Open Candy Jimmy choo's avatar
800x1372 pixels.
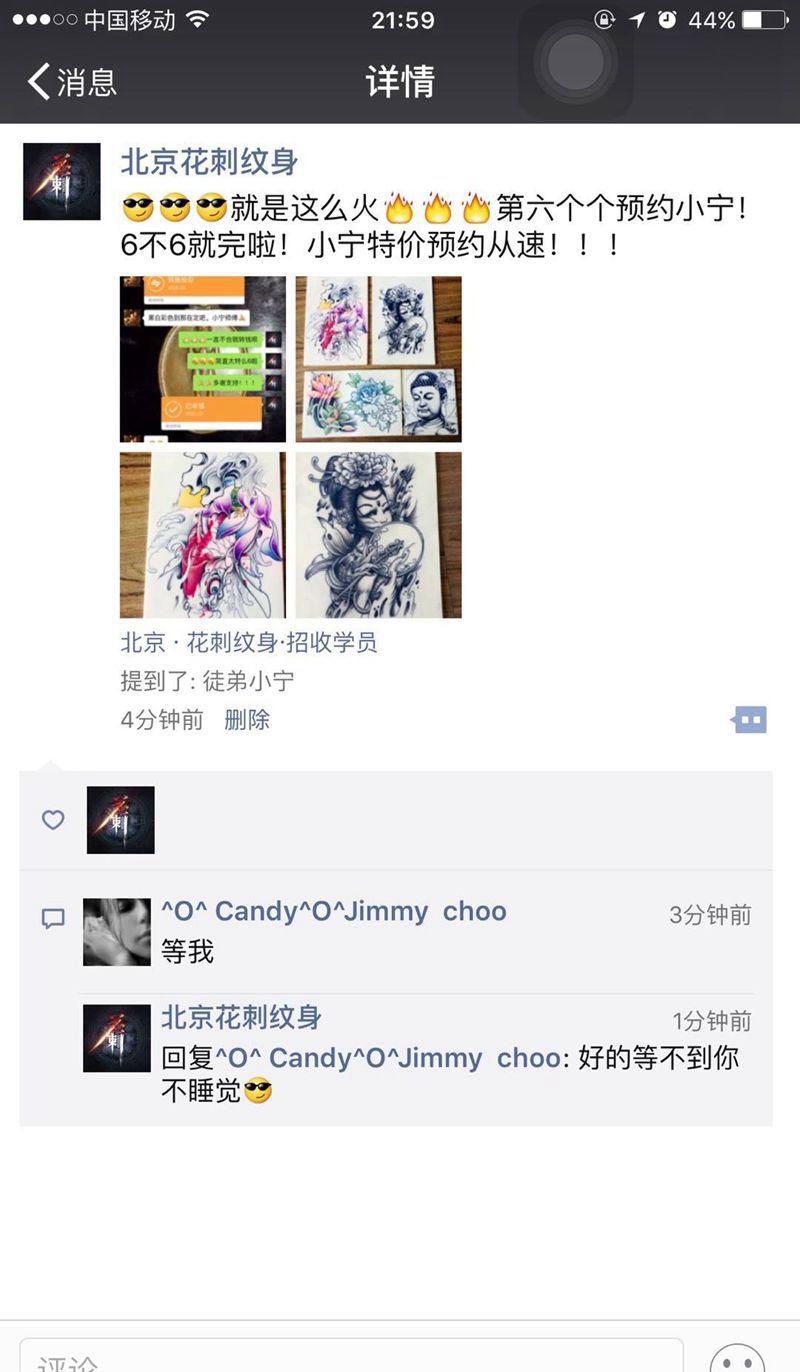point(116,931)
